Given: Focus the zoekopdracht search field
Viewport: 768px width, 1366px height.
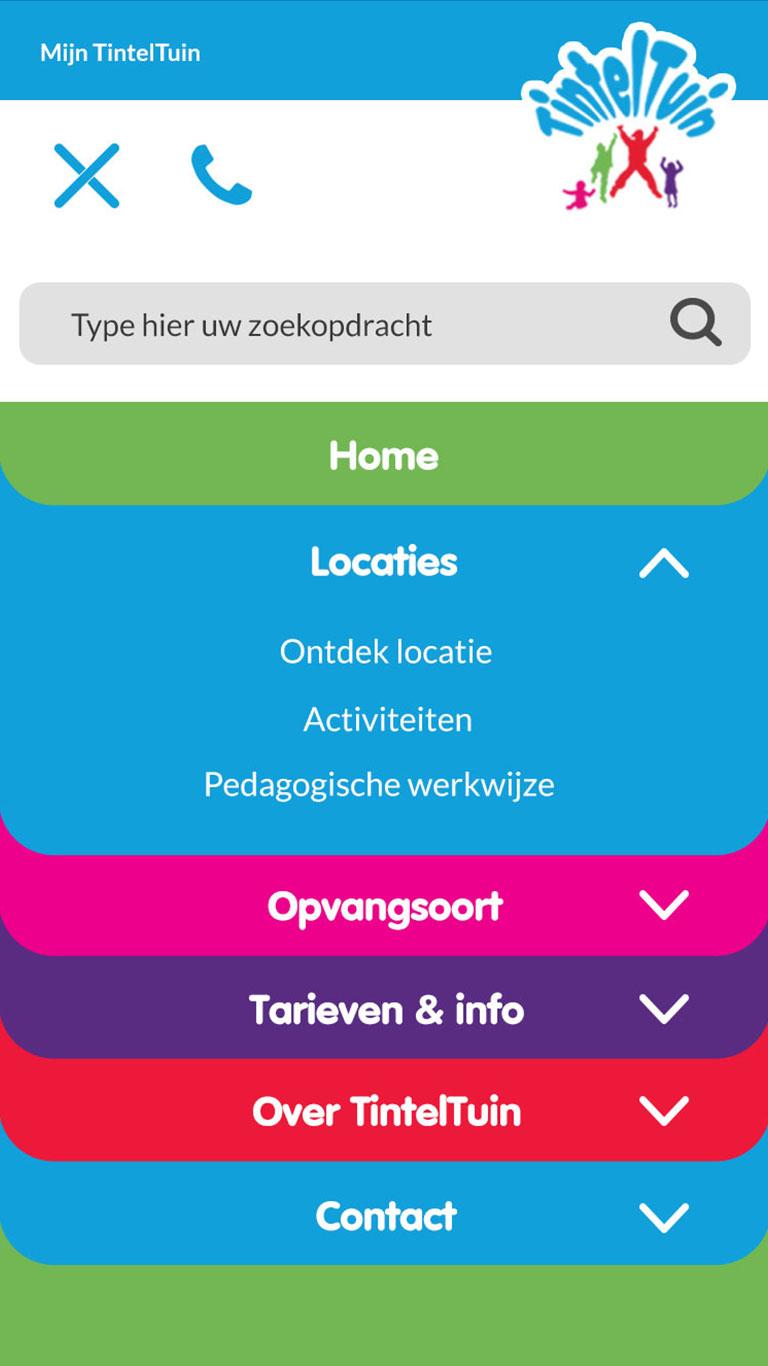Looking at the screenshot, I should pos(340,325).
